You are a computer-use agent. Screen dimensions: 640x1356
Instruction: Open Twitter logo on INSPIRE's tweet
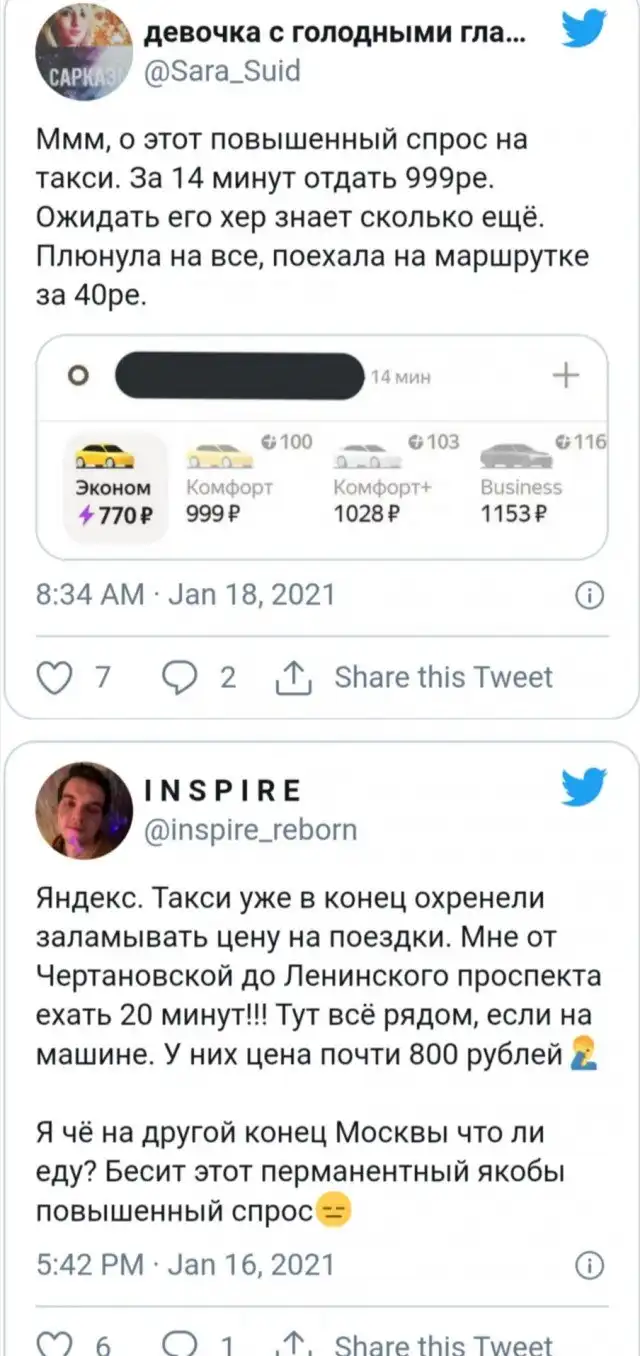coord(584,787)
